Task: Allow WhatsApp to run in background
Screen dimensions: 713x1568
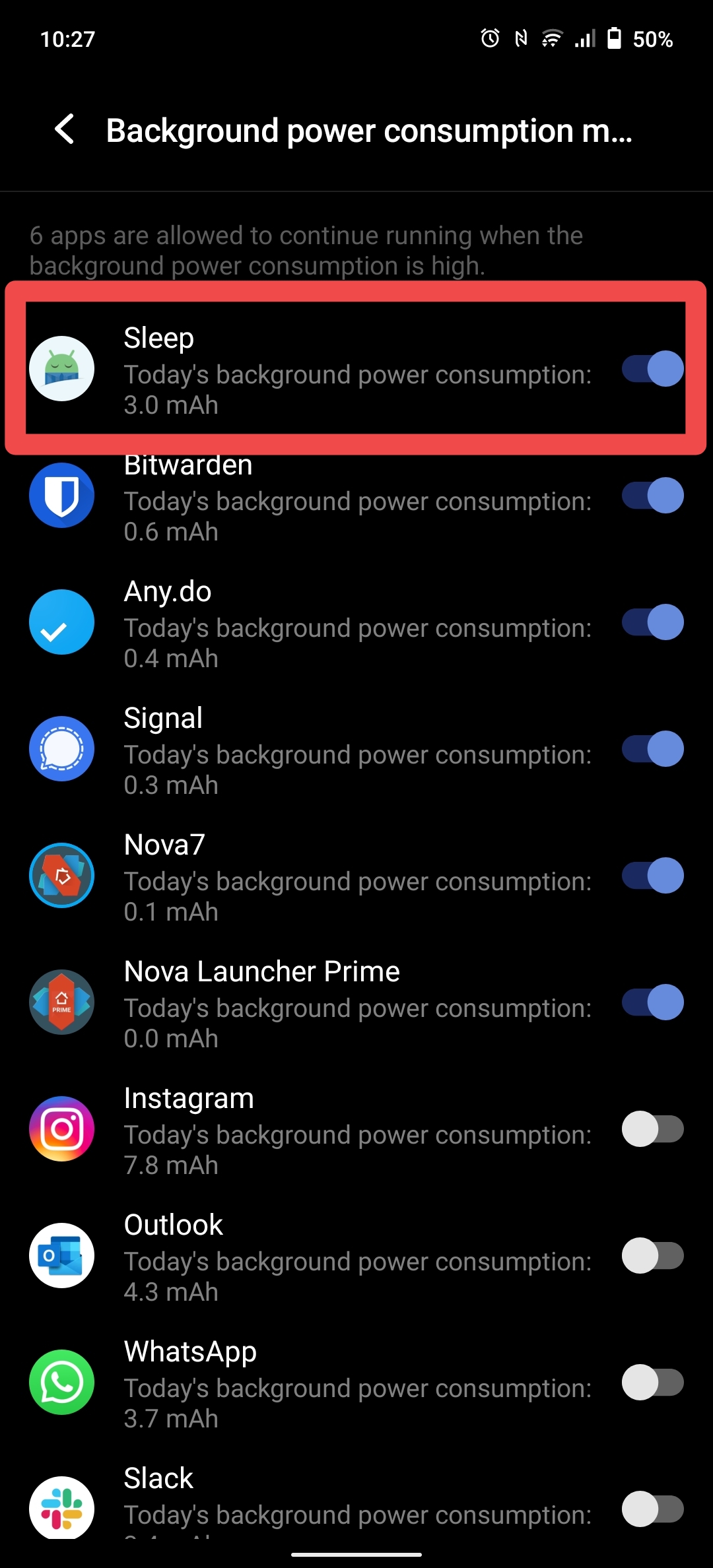Action: tap(652, 1383)
